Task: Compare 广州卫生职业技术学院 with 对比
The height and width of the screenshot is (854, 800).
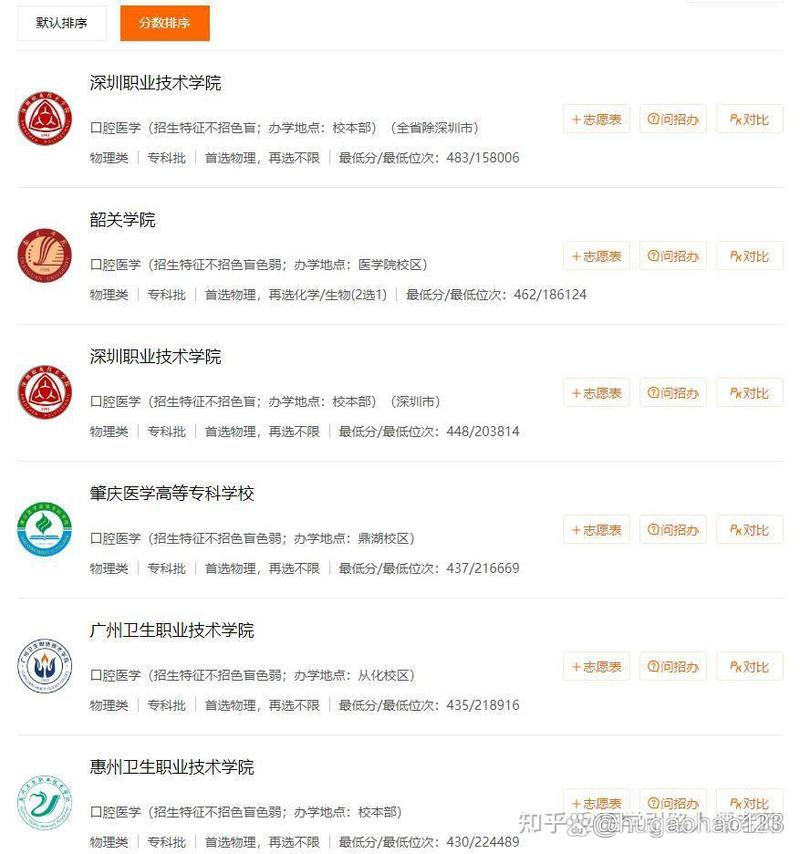Action: coord(749,667)
